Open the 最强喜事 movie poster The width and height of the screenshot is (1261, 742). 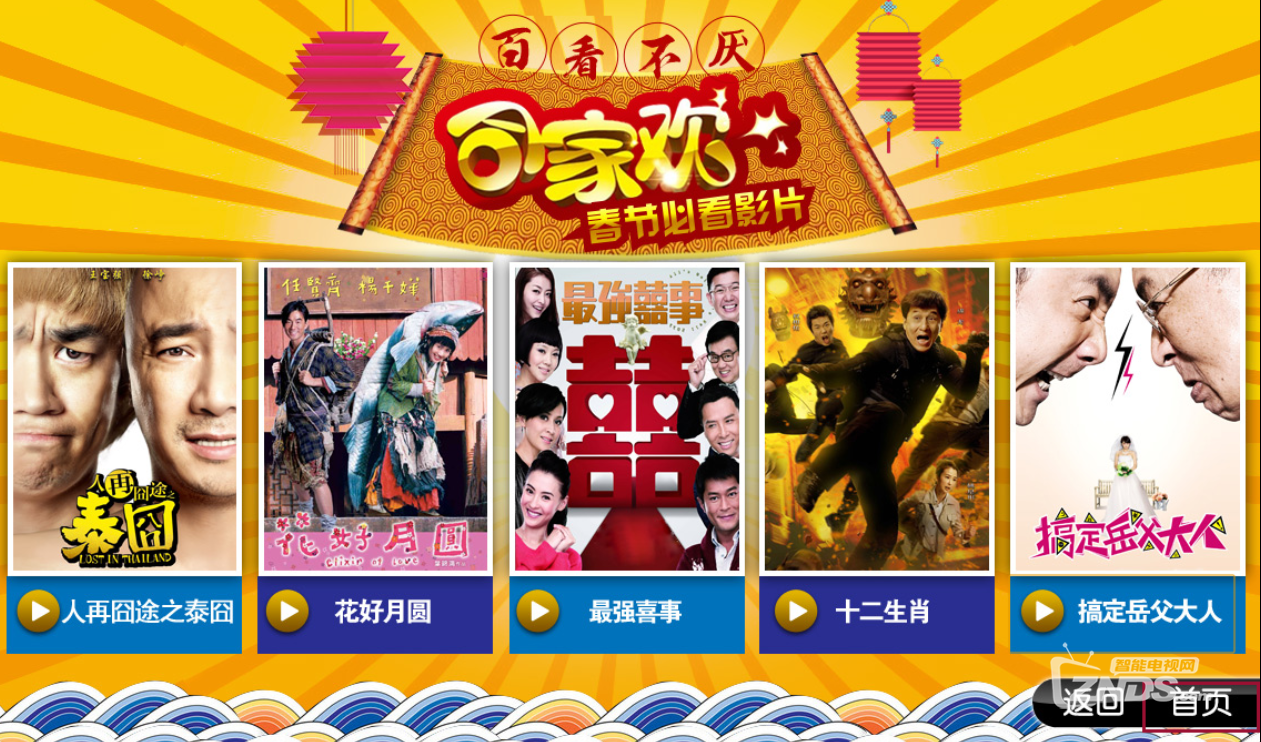626,418
